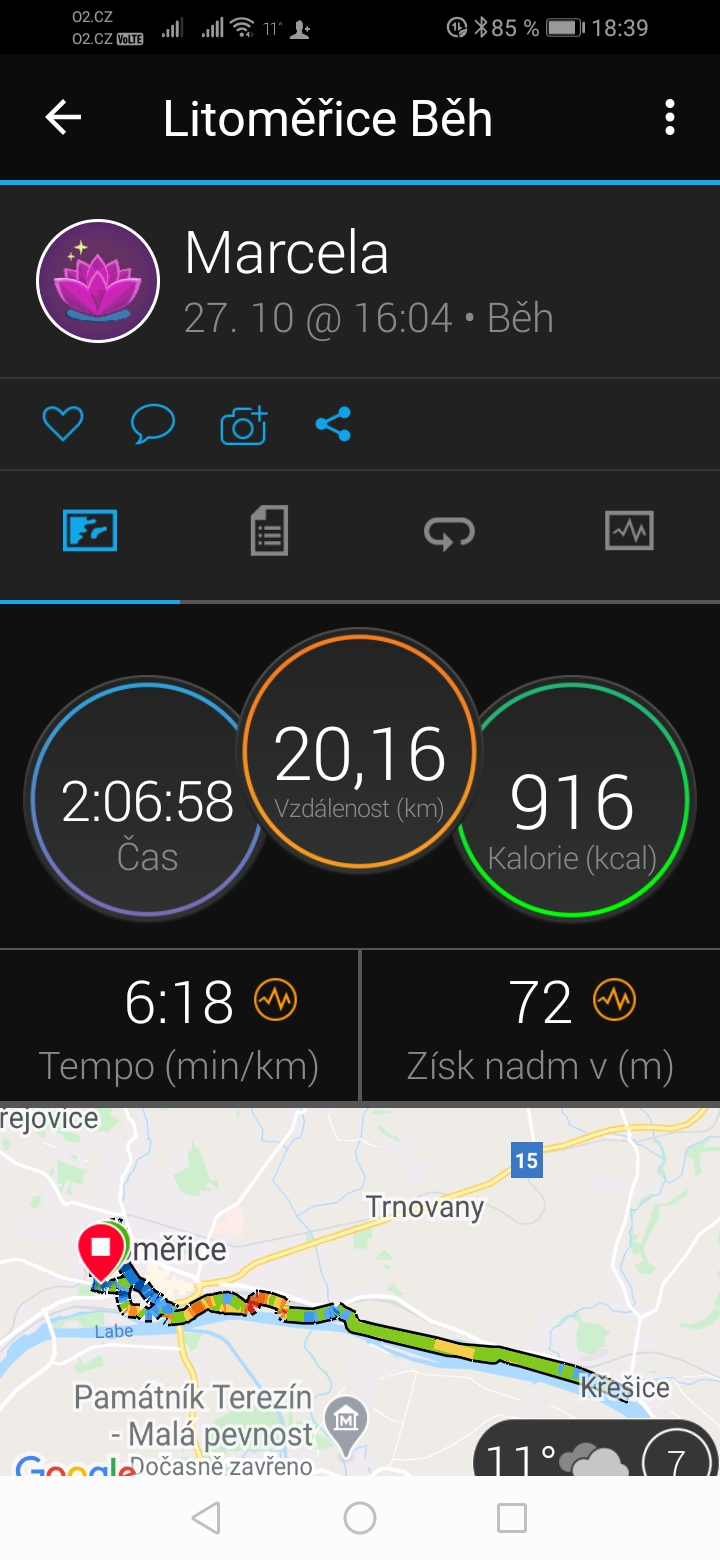Open Marcela's profile avatar
The width and height of the screenshot is (720, 1560).
pos(98,281)
